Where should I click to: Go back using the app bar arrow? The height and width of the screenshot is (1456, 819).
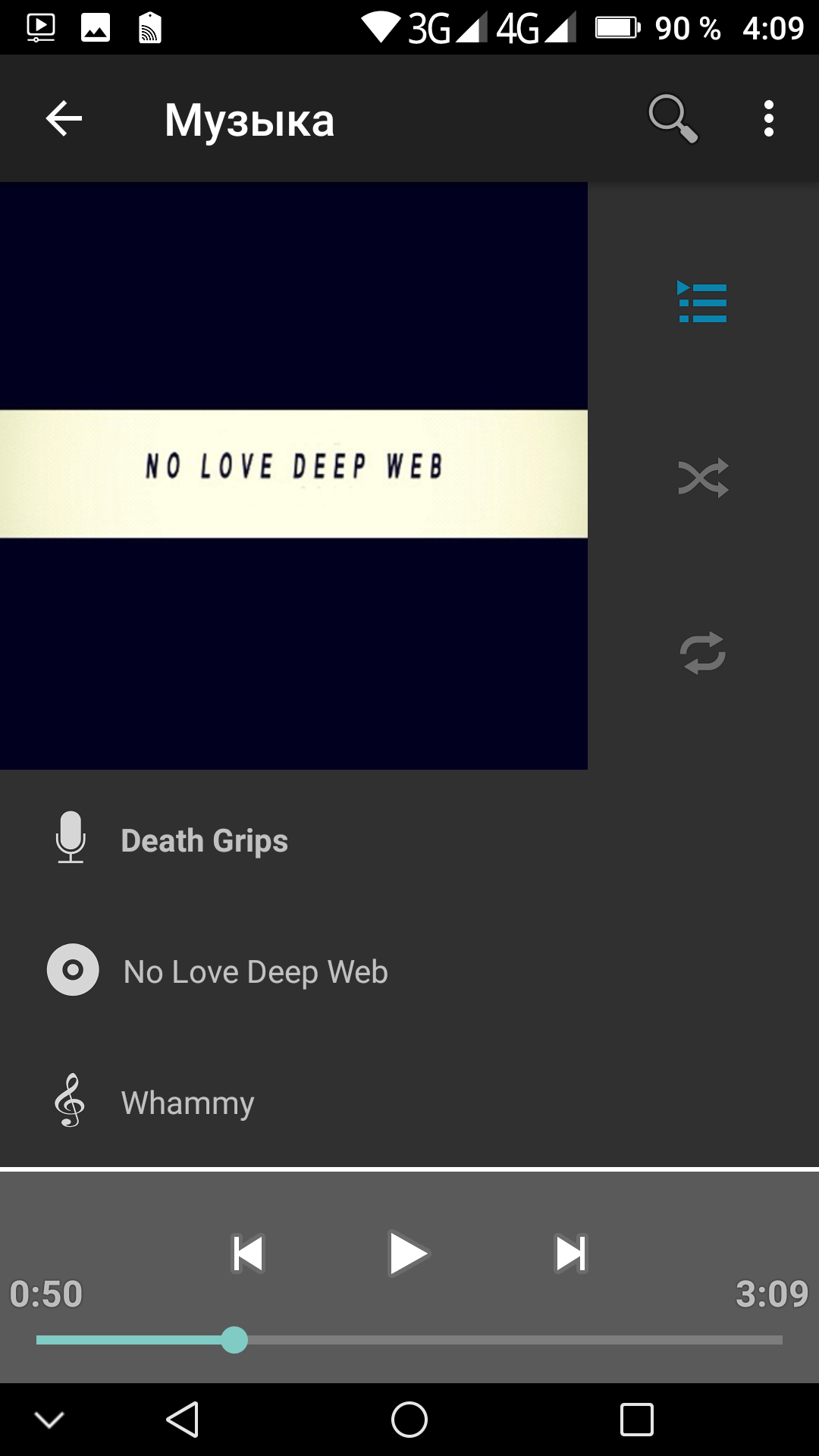(x=64, y=119)
